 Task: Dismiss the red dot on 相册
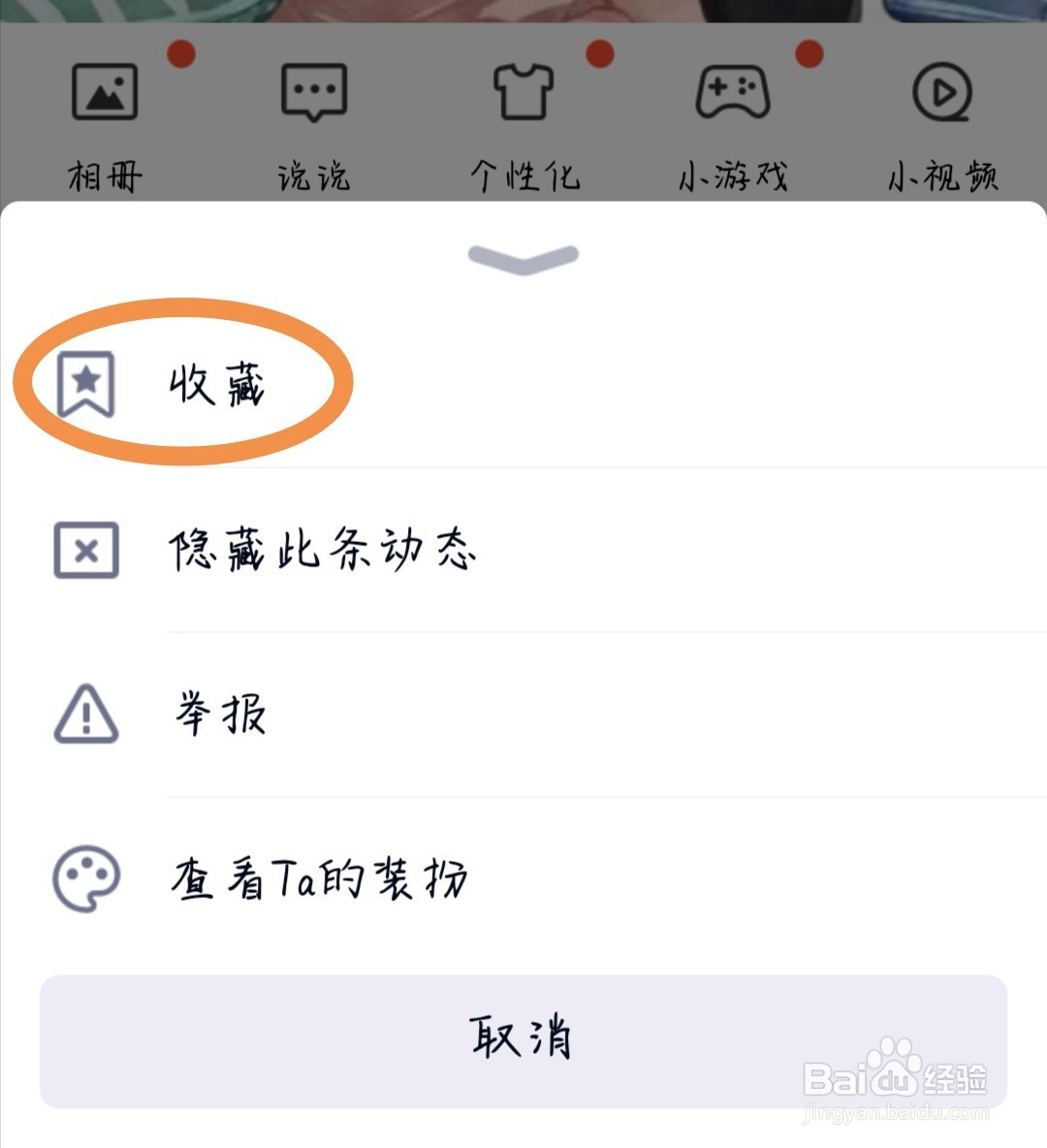tap(179, 55)
